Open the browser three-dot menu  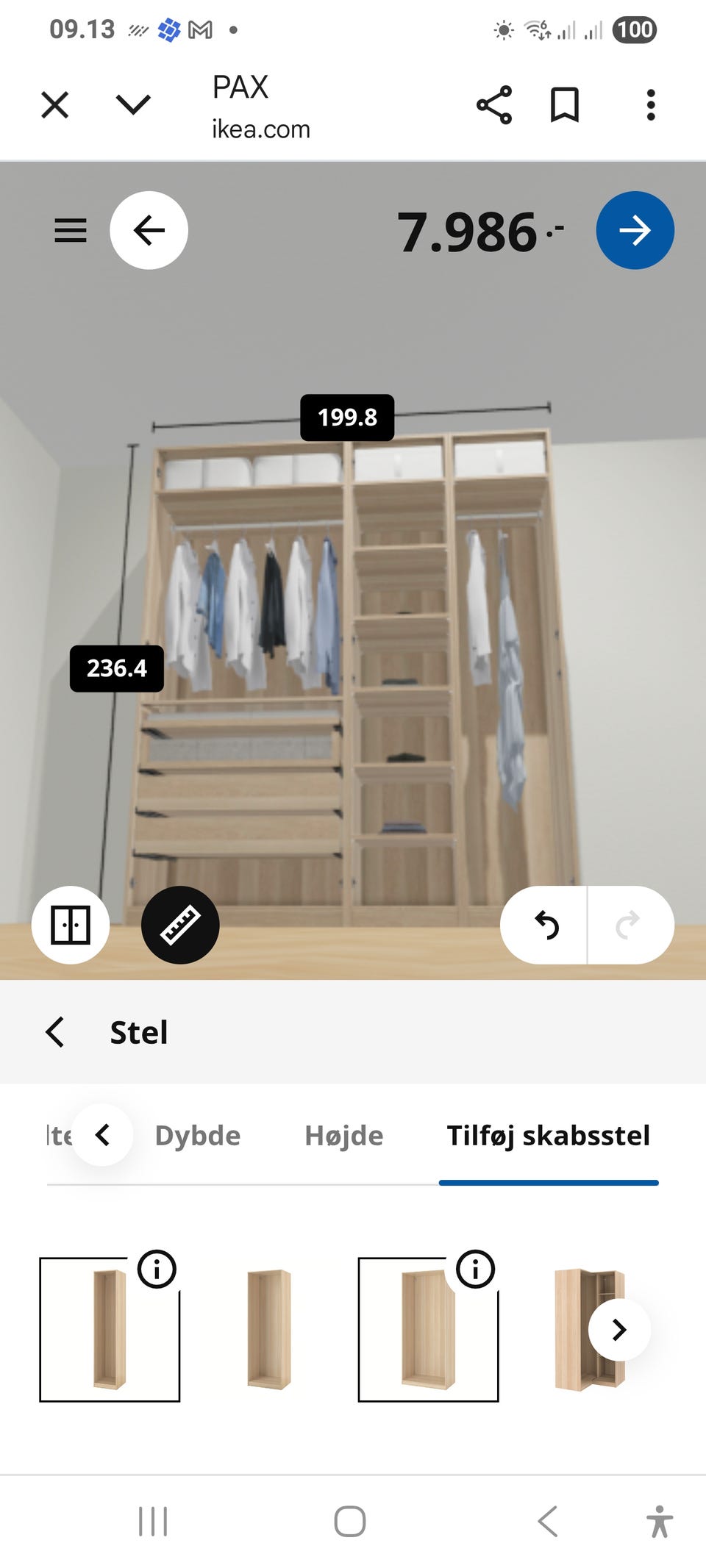(651, 104)
